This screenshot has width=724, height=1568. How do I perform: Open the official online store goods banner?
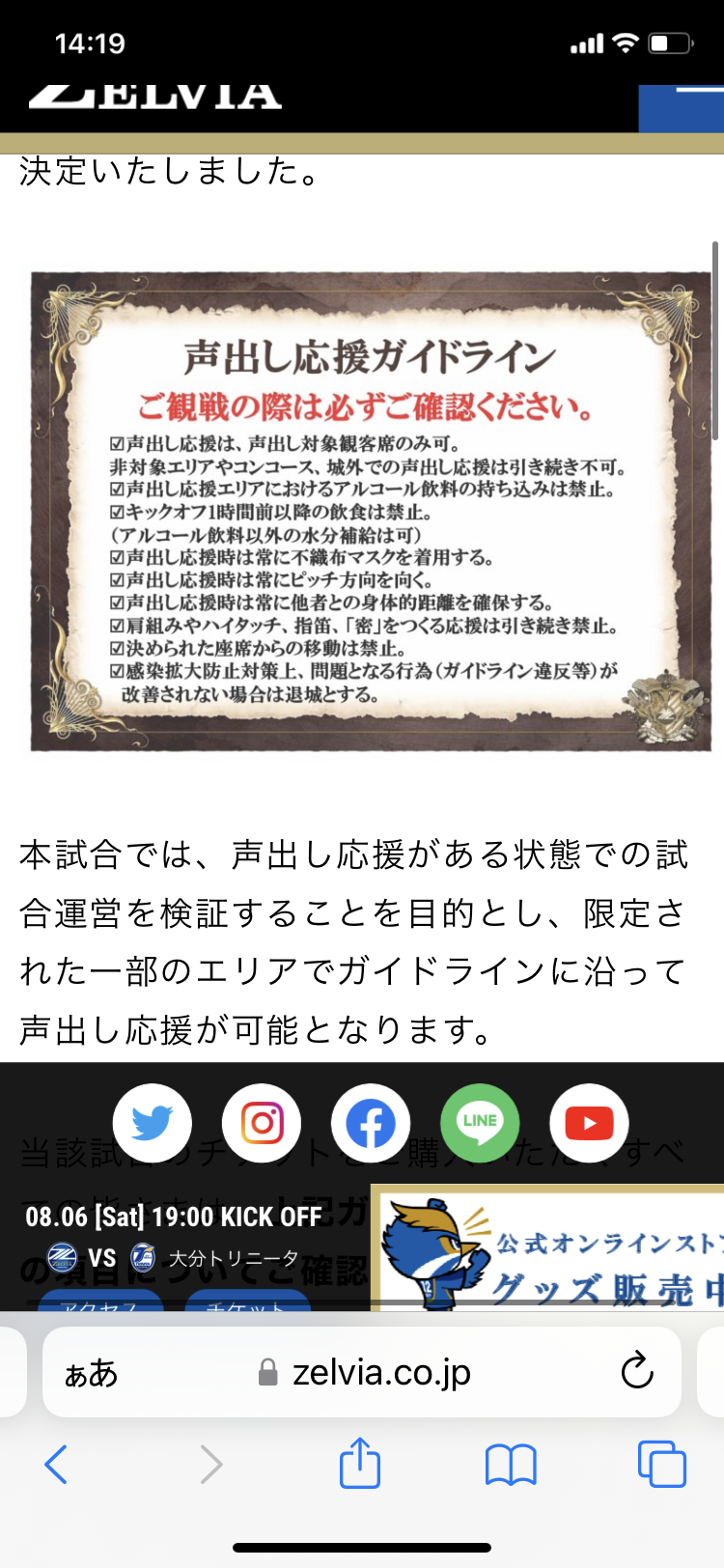pos(548,1247)
